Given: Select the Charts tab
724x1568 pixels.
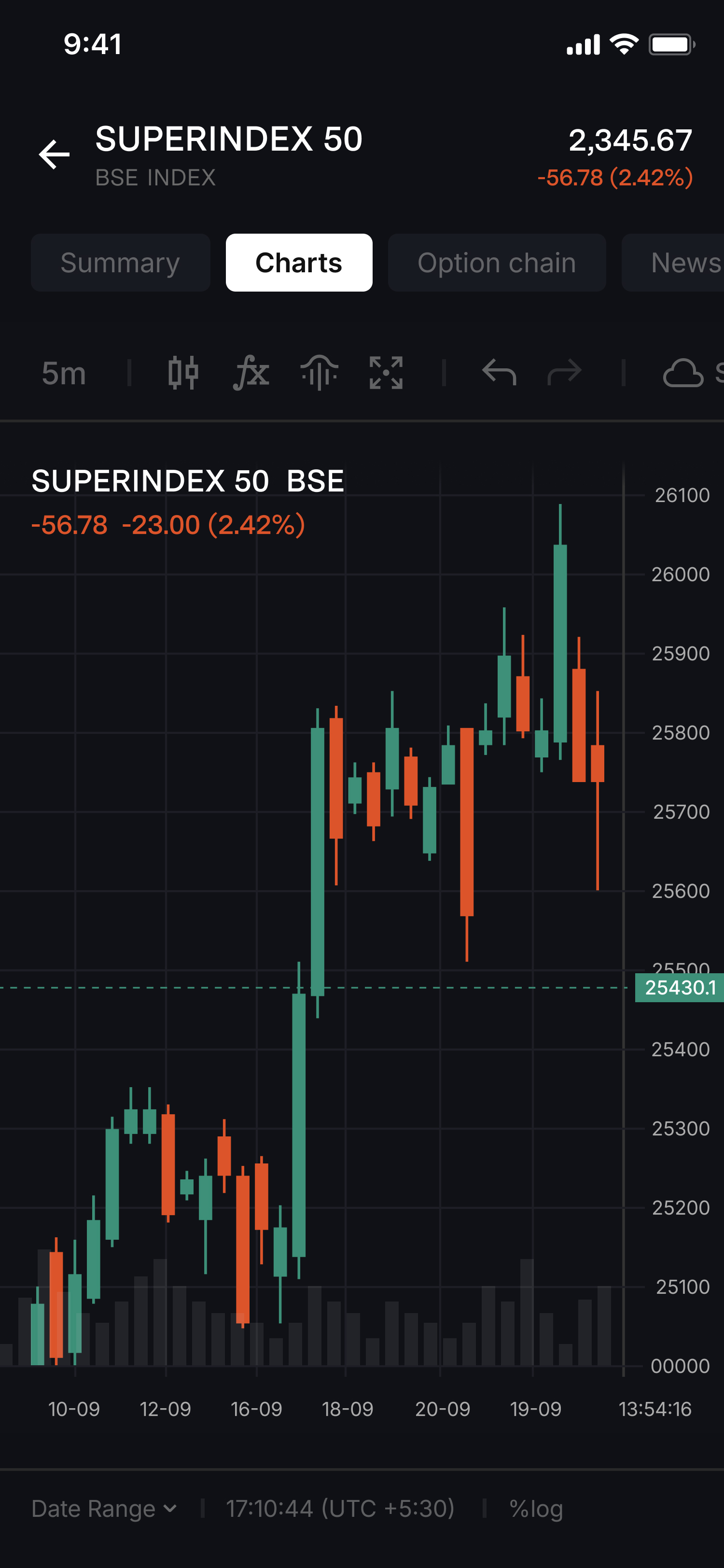Looking at the screenshot, I should click(299, 263).
